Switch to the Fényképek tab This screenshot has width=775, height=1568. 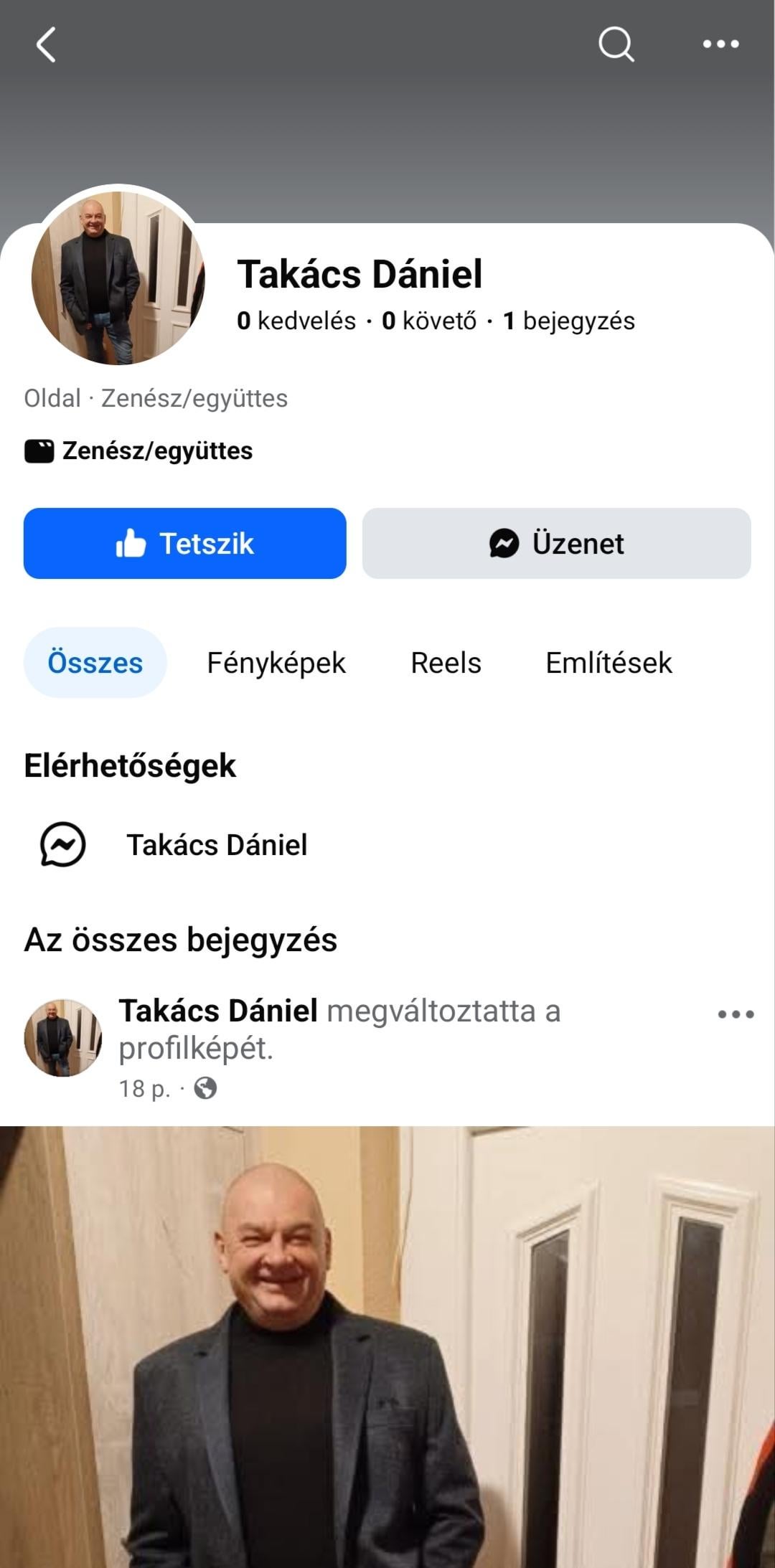276,663
